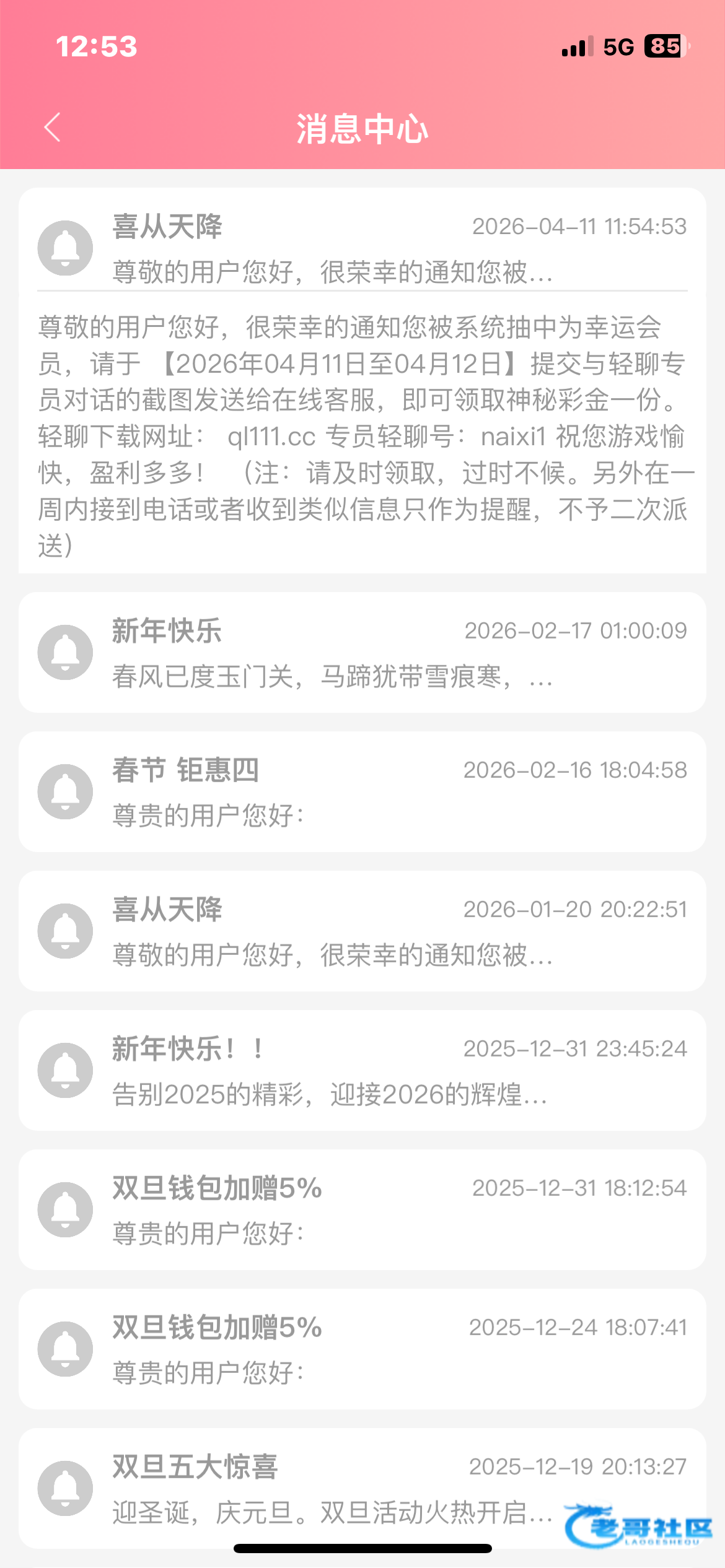
Task: Open 双旦钱包加赠5% message dated 2025-12-24
Action: click(x=362, y=1349)
